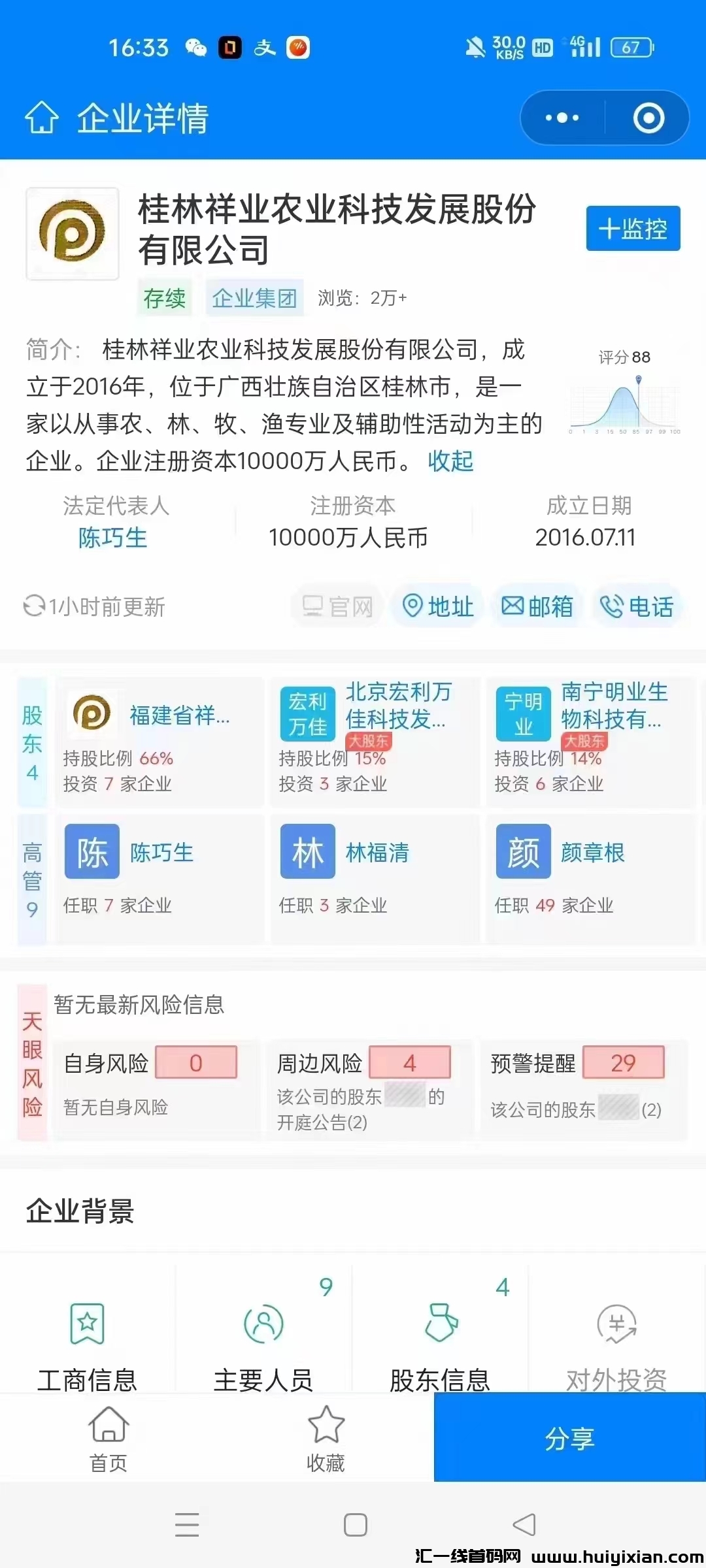706x1568 pixels.
Task: View the company 地址
Action: point(437,606)
